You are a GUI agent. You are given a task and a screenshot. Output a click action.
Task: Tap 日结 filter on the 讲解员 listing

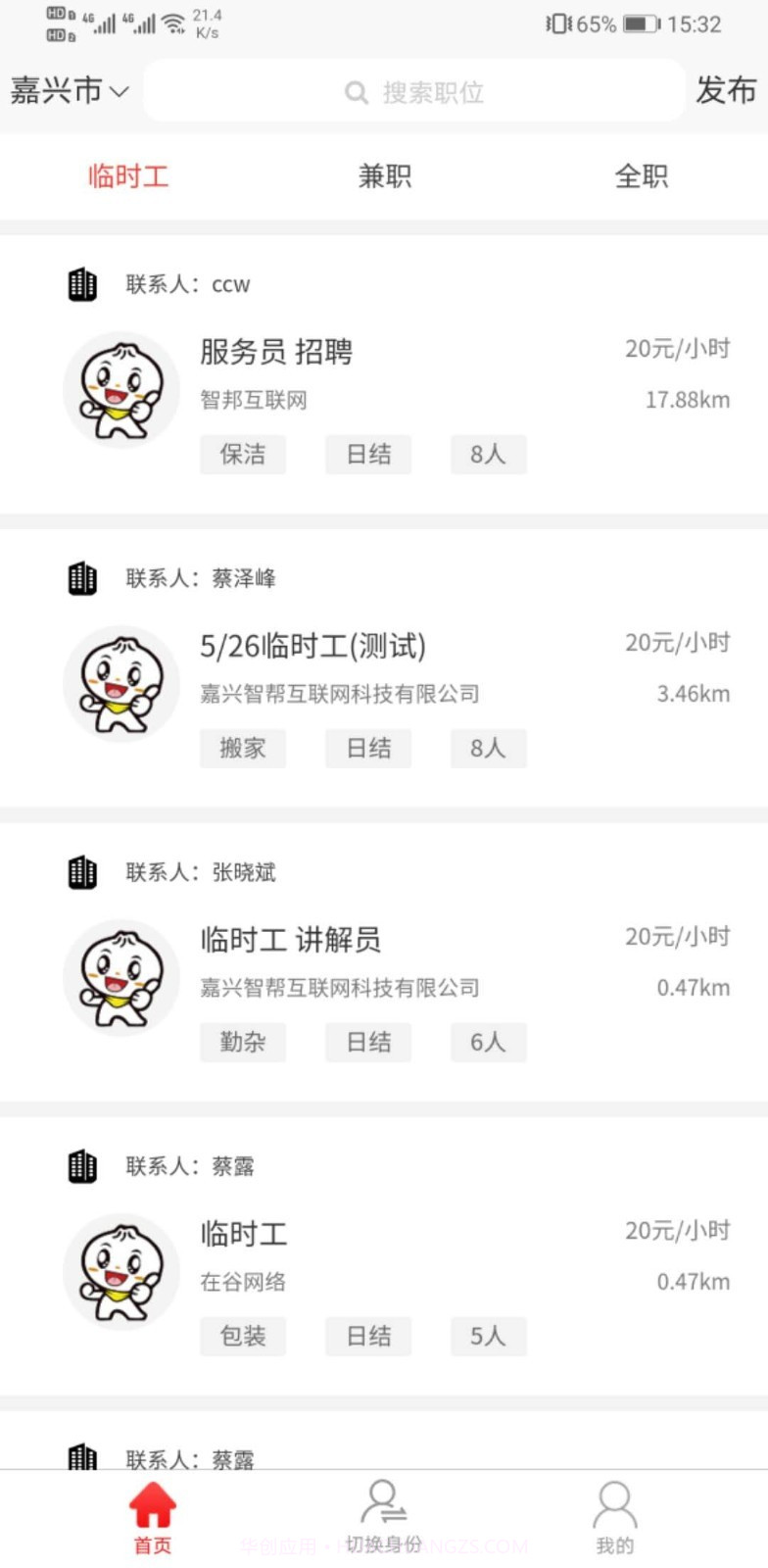pos(367,1042)
